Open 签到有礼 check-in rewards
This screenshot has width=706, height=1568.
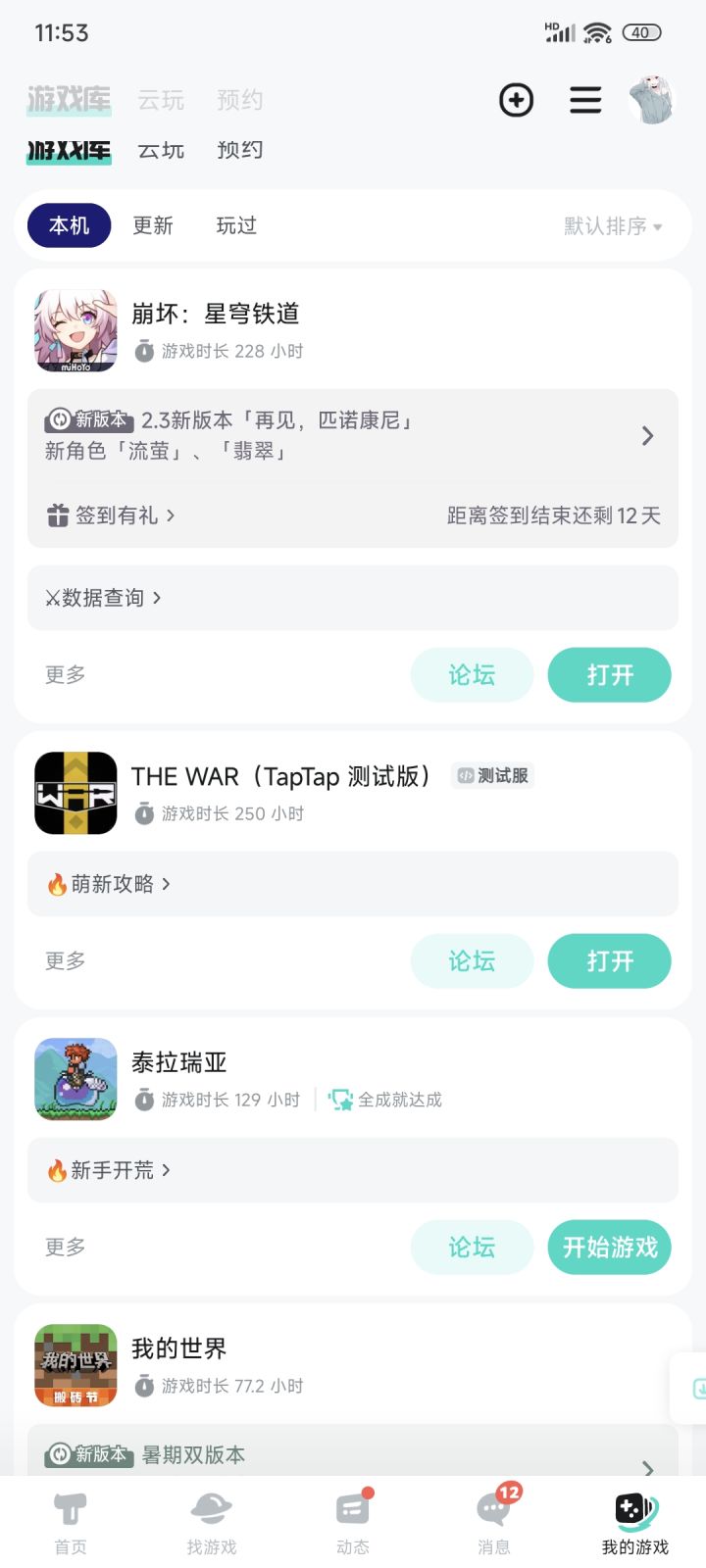point(111,515)
